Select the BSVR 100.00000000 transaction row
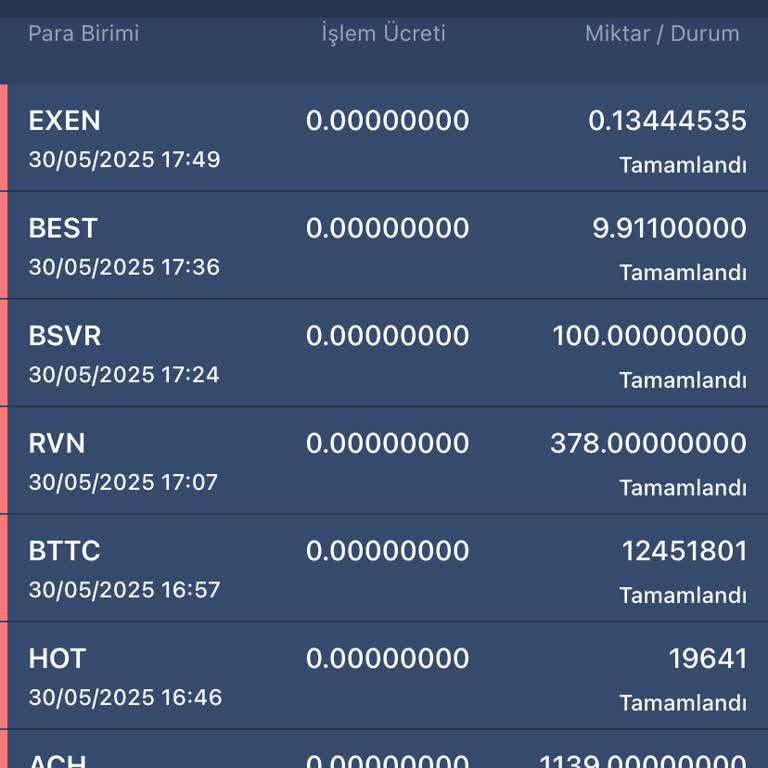 [384, 354]
